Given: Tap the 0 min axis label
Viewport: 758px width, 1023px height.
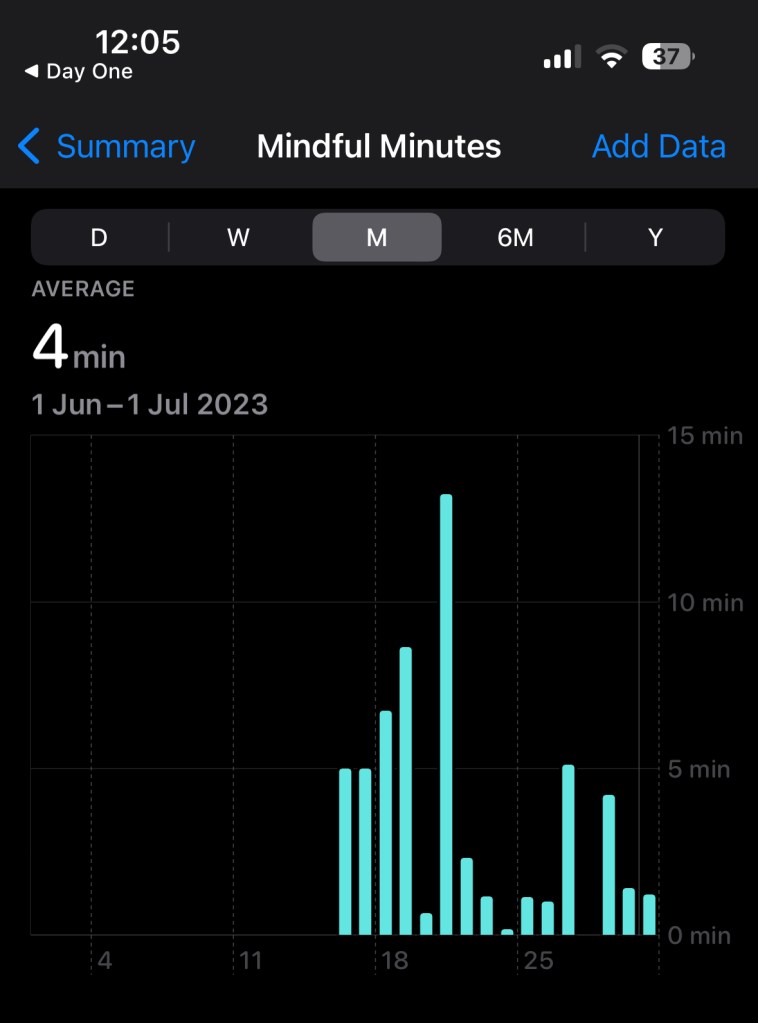Looking at the screenshot, I should coord(697,934).
